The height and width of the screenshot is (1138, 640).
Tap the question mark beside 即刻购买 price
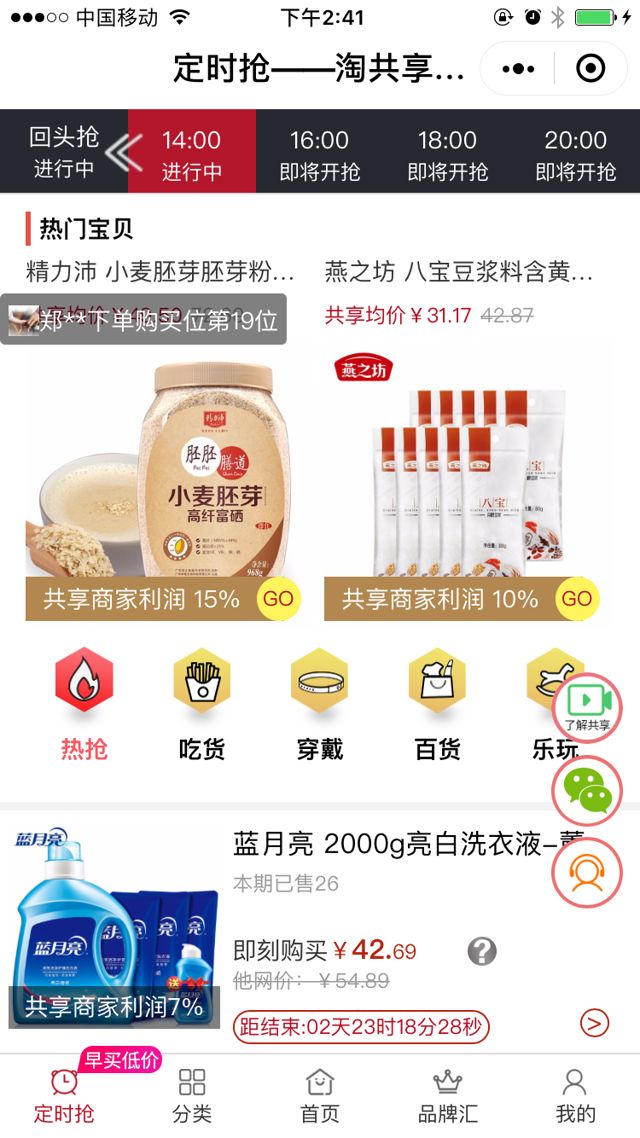(482, 951)
